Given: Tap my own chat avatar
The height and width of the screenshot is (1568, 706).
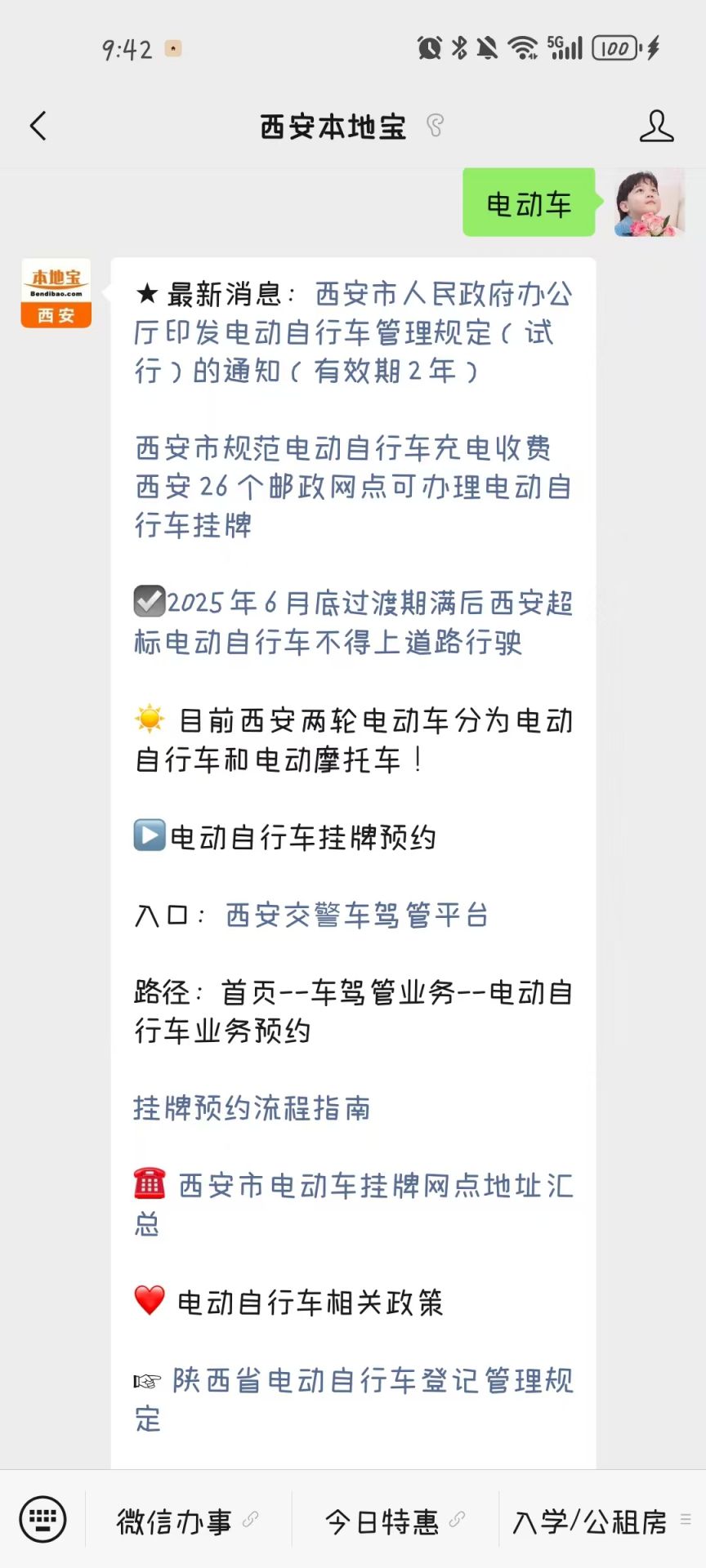Looking at the screenshot, I should 650,203.
